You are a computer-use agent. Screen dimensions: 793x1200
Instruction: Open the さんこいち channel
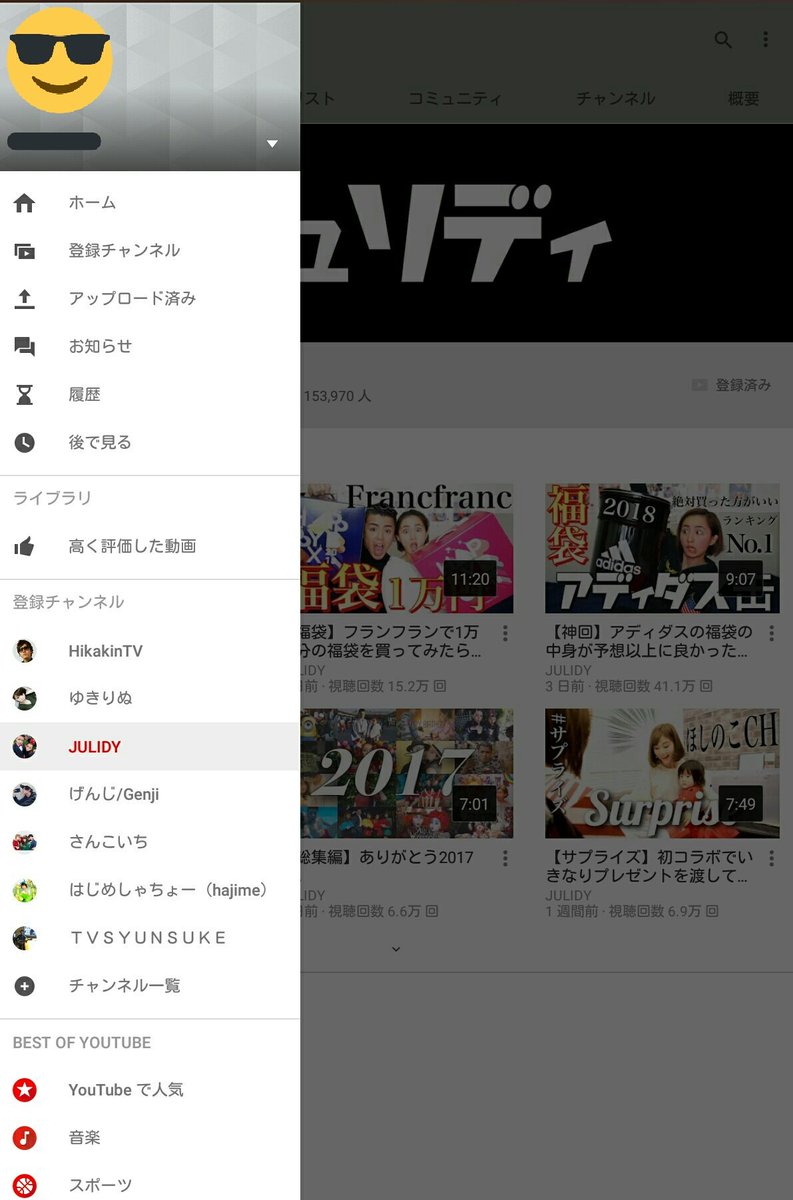click(150, 842)
